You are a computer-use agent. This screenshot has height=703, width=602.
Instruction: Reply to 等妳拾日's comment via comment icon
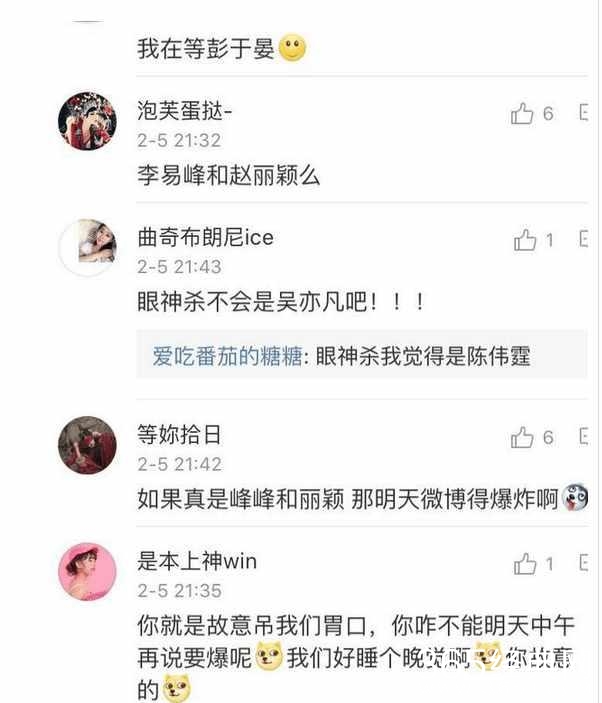(583, 438)
